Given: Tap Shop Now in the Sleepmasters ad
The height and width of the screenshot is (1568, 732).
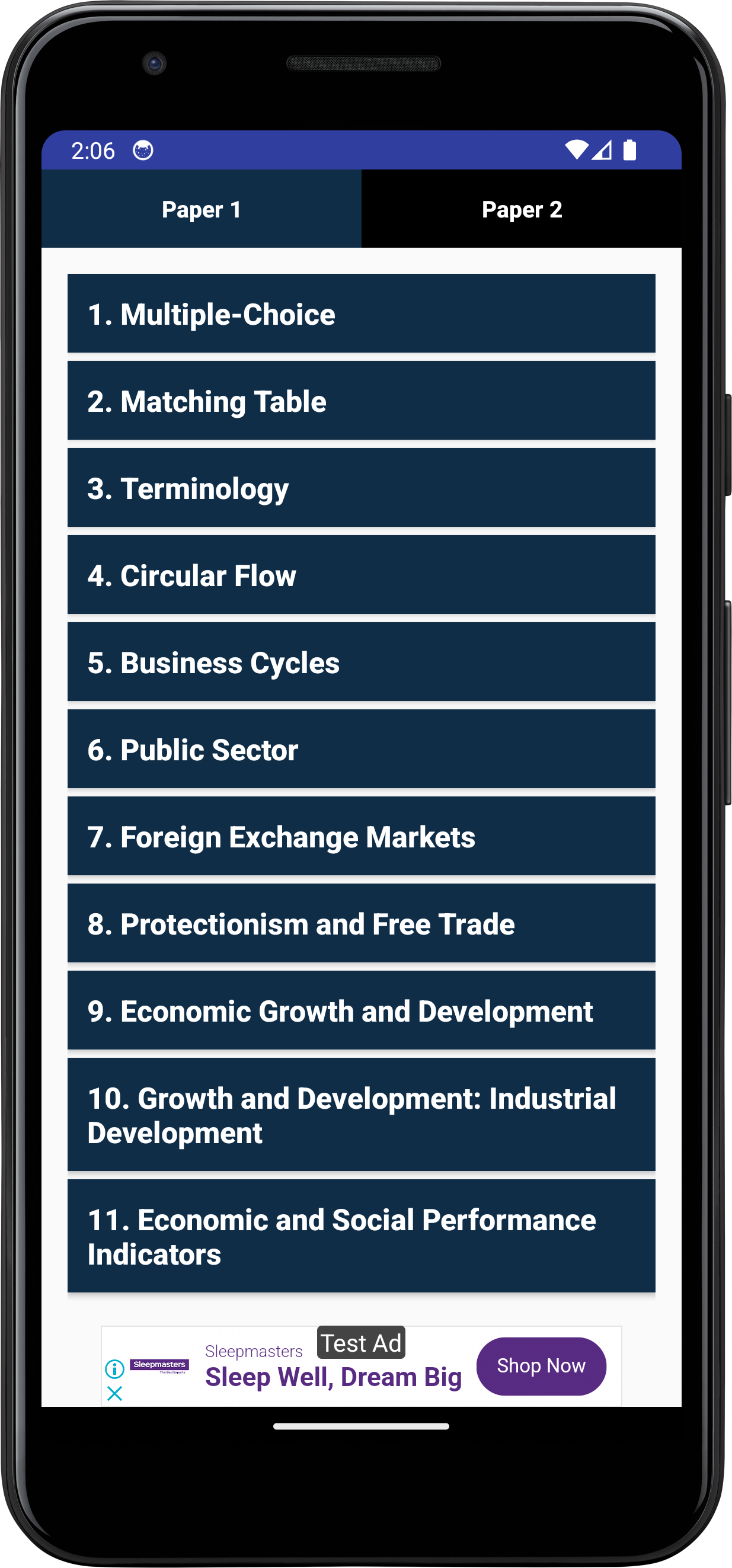Looking at the screenshot, I should click(541, 1366).
